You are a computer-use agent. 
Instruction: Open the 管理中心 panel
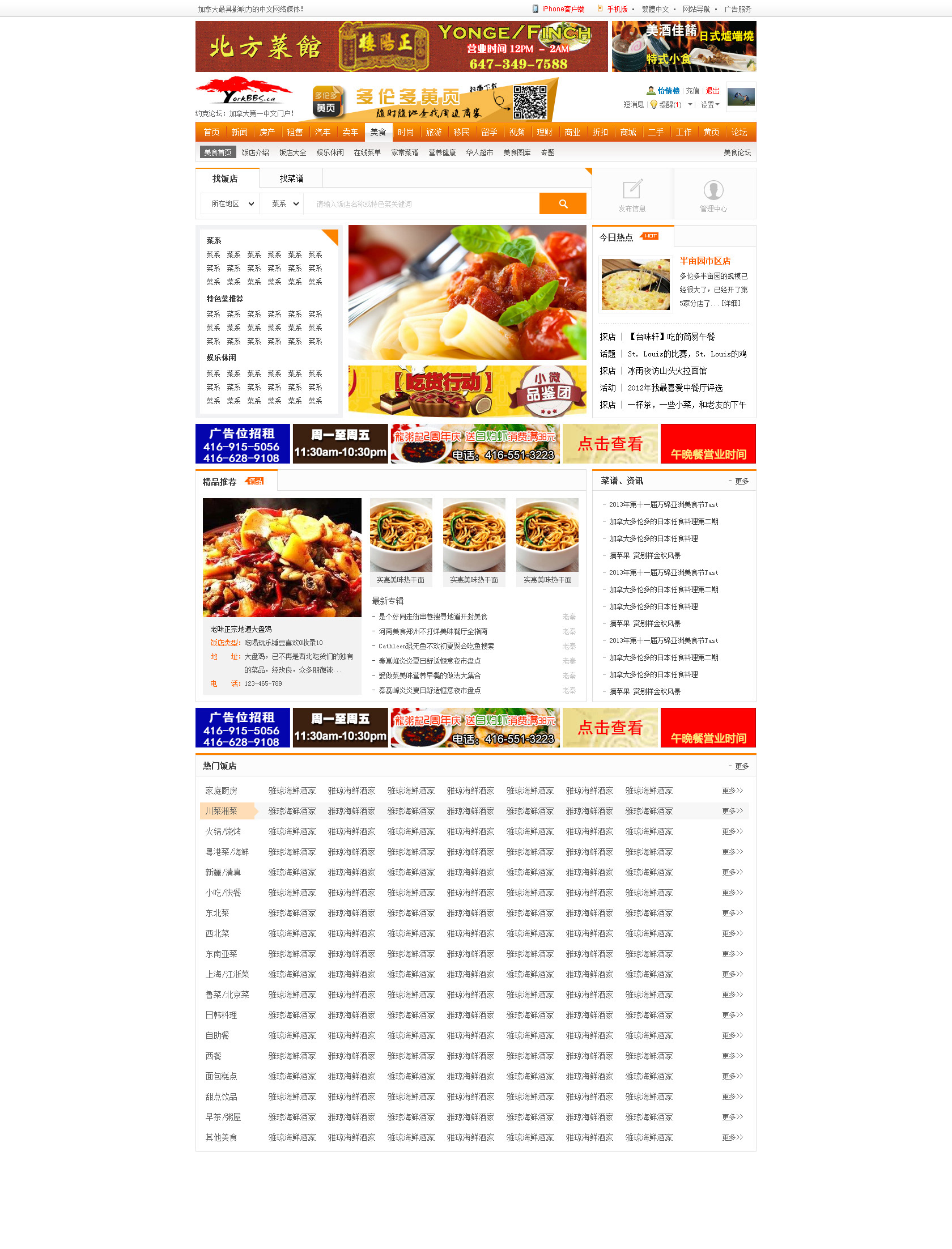pos(713,194)
